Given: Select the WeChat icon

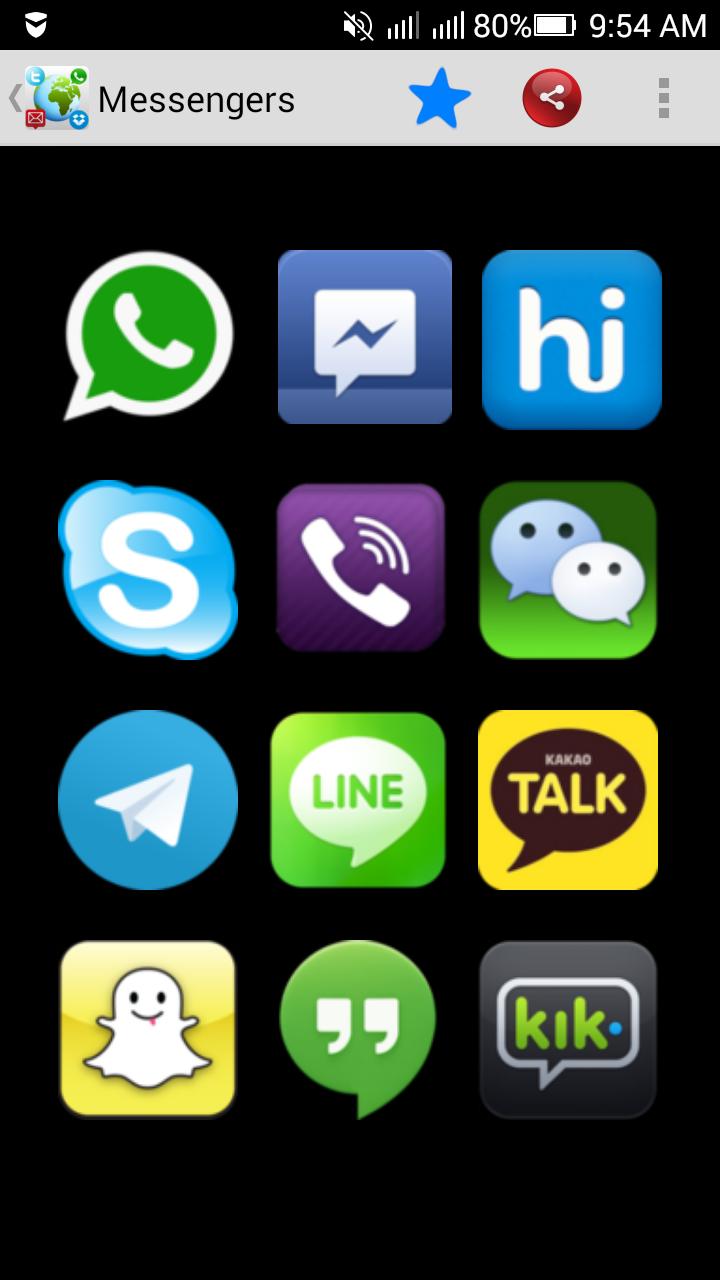Looking at the screenshot, I should click(x=568, y=569).
